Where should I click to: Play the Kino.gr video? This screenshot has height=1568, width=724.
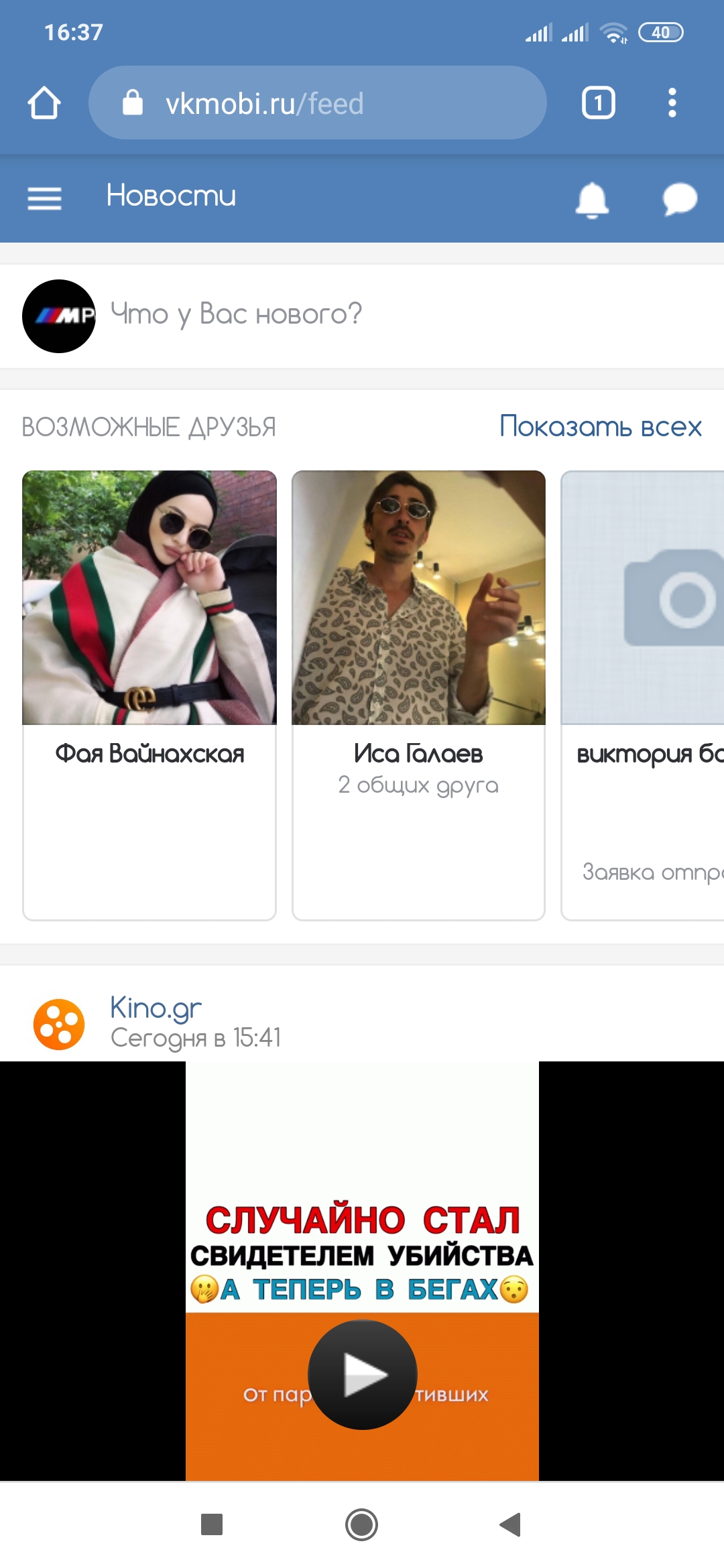362,1374
